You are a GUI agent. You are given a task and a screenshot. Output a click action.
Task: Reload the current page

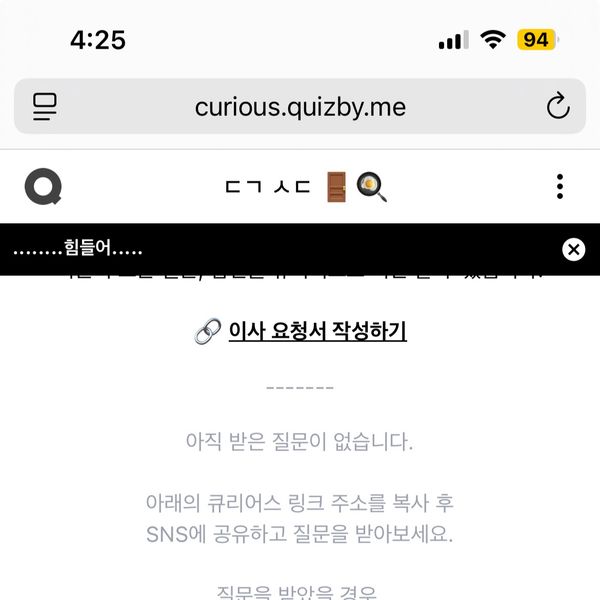coord(557,107)
